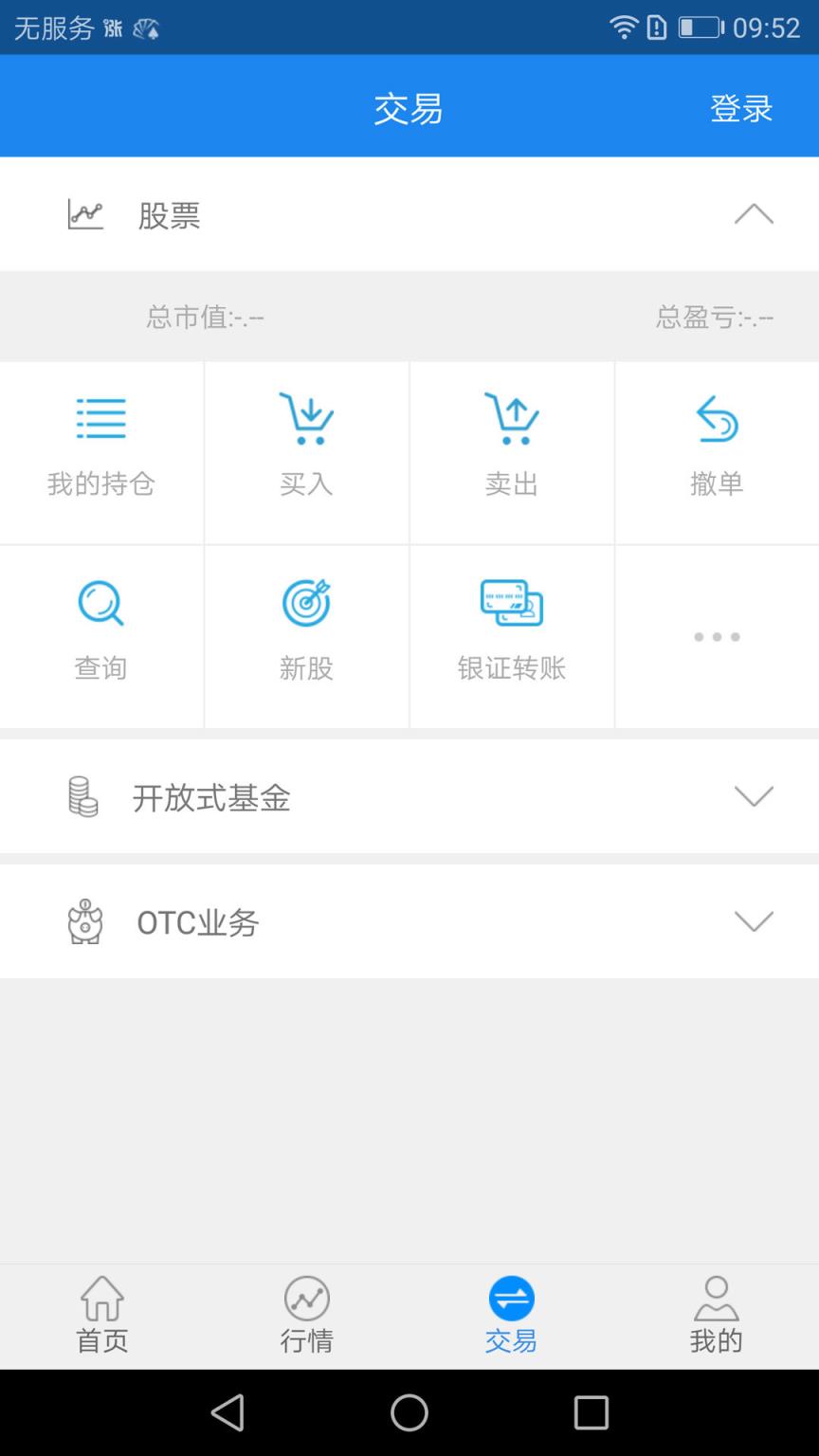Switch to the 首页 home tab
This screenshot has width=819, height=1456.
coord(100,1316)
